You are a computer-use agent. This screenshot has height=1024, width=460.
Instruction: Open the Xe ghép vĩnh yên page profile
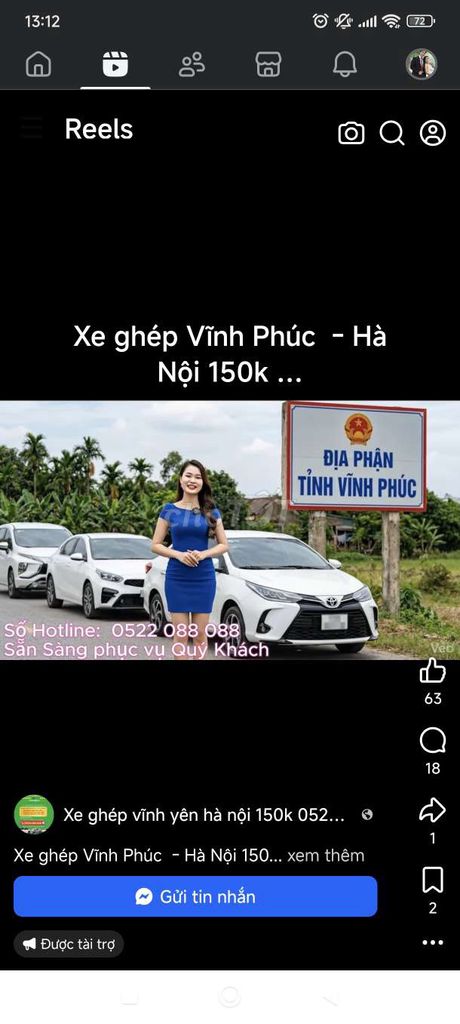pos(204,815)
